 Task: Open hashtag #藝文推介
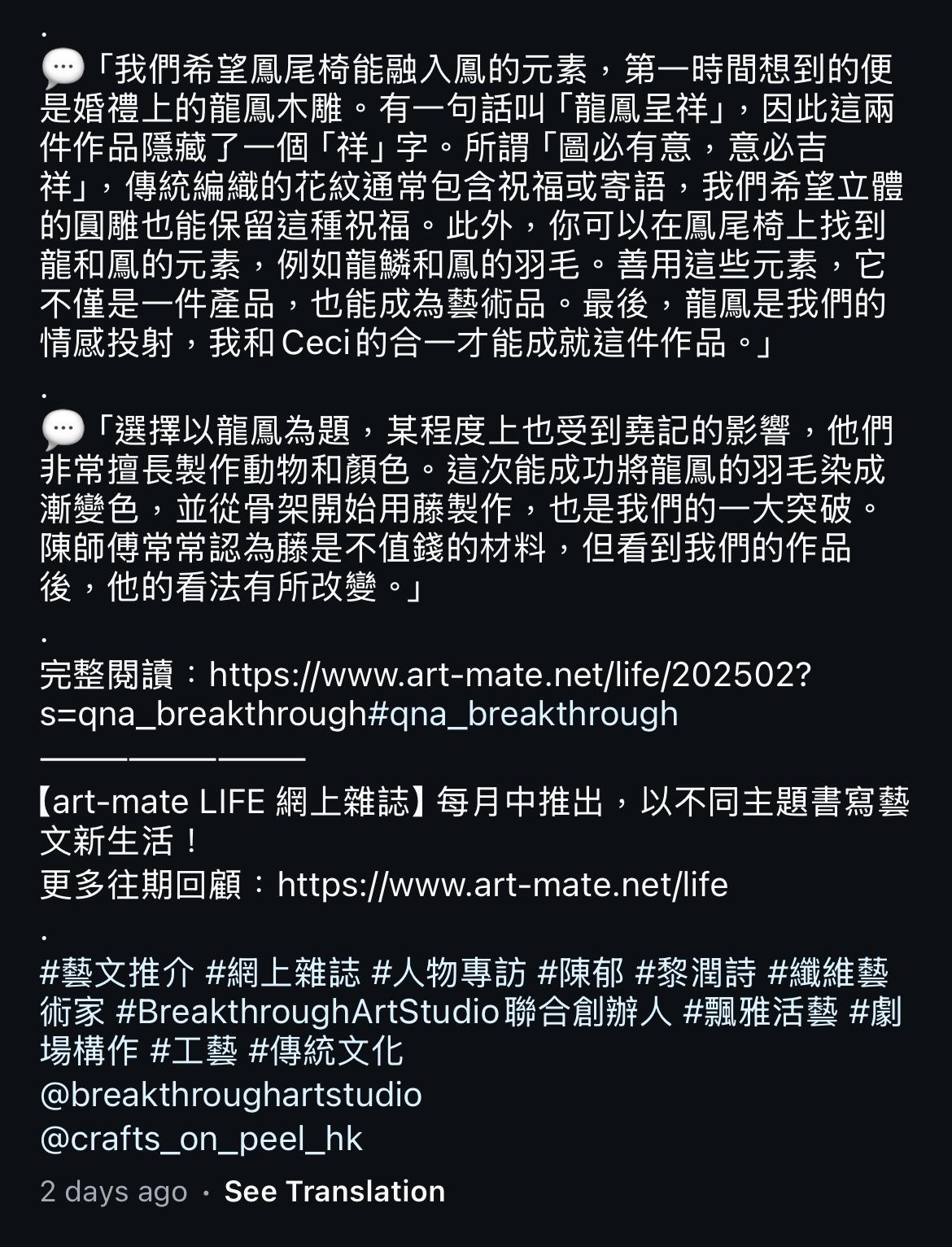coord(118,972)
